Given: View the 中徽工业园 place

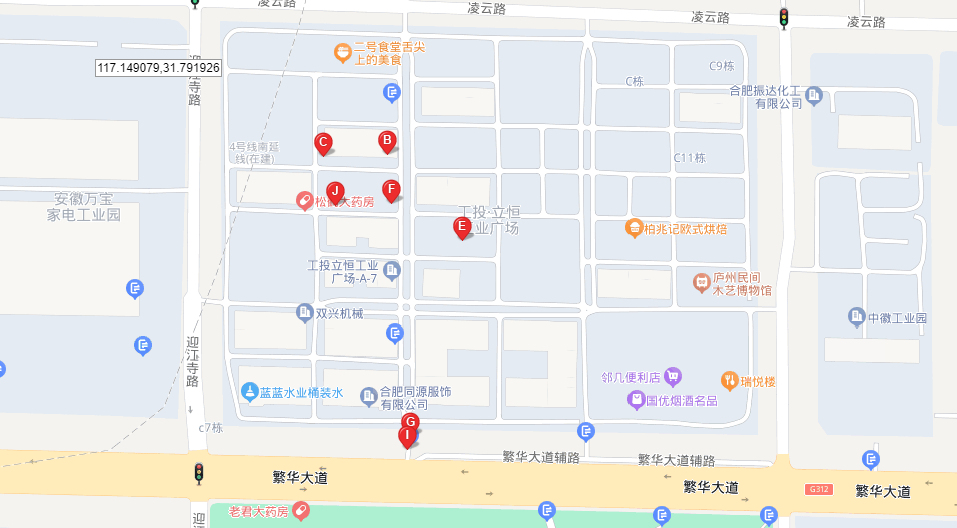Looking at the screenshot, I should pos(856,318).
